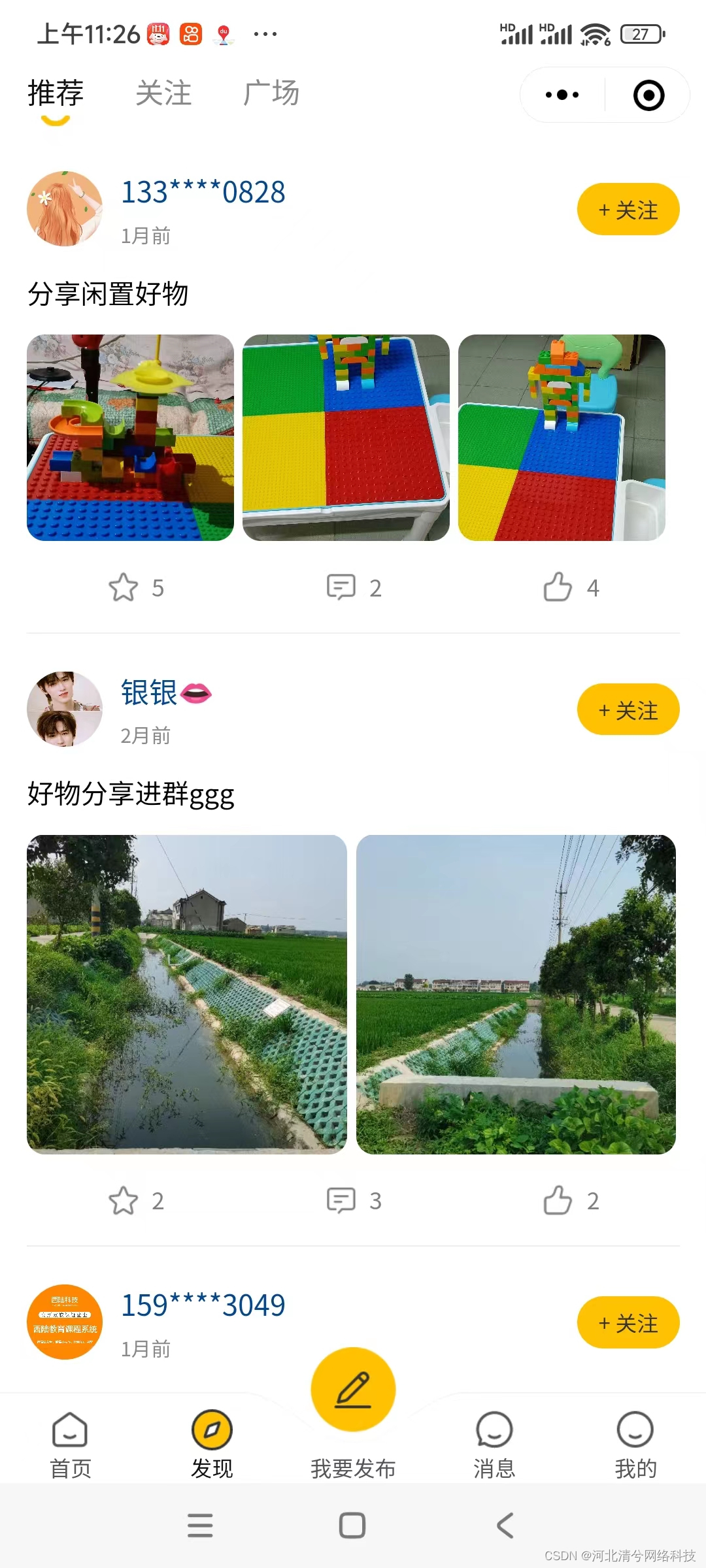Close the mini program via the circle icon
Viewport: 706px width, 1568px height.
coord(648,95)
